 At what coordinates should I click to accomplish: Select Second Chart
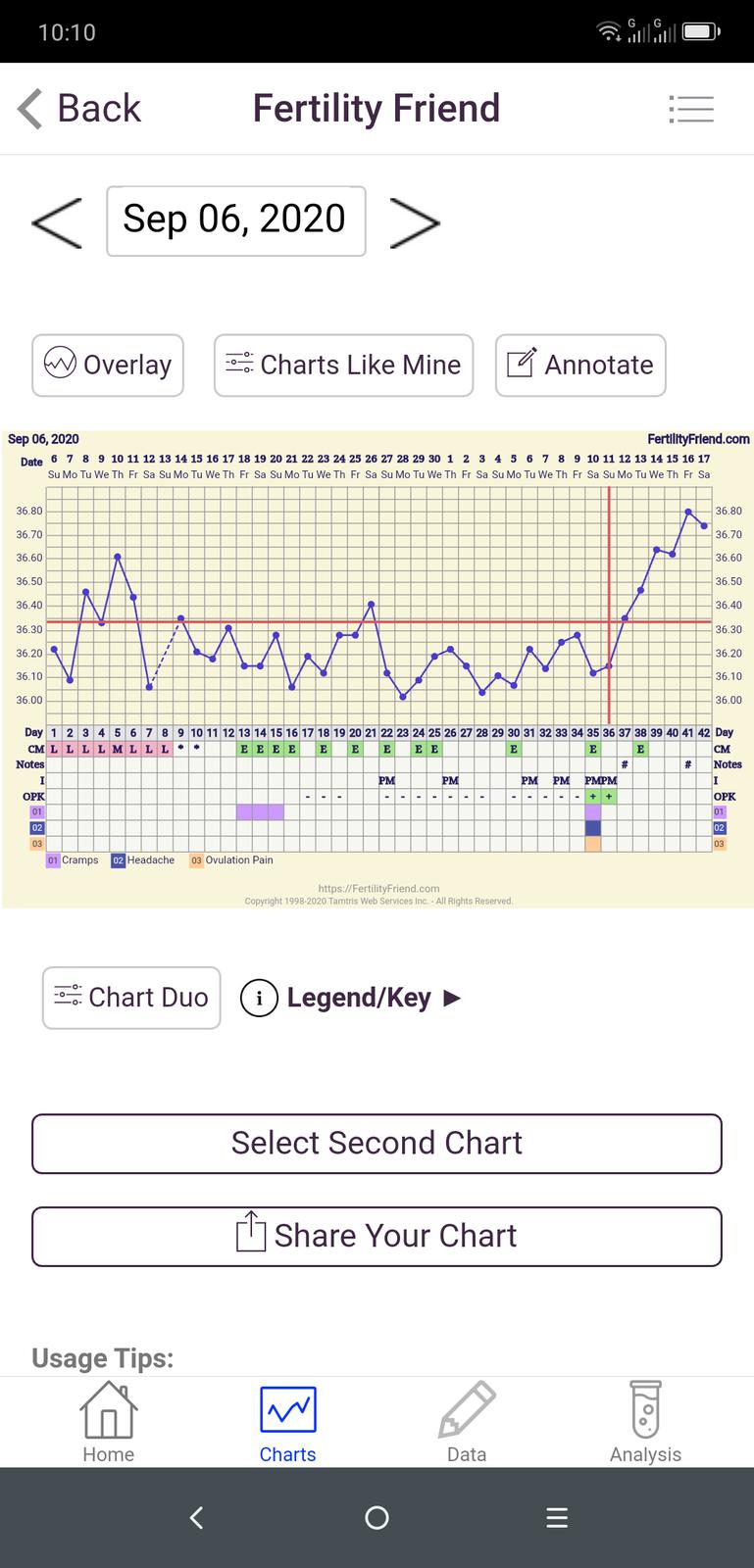[377, 1143]
